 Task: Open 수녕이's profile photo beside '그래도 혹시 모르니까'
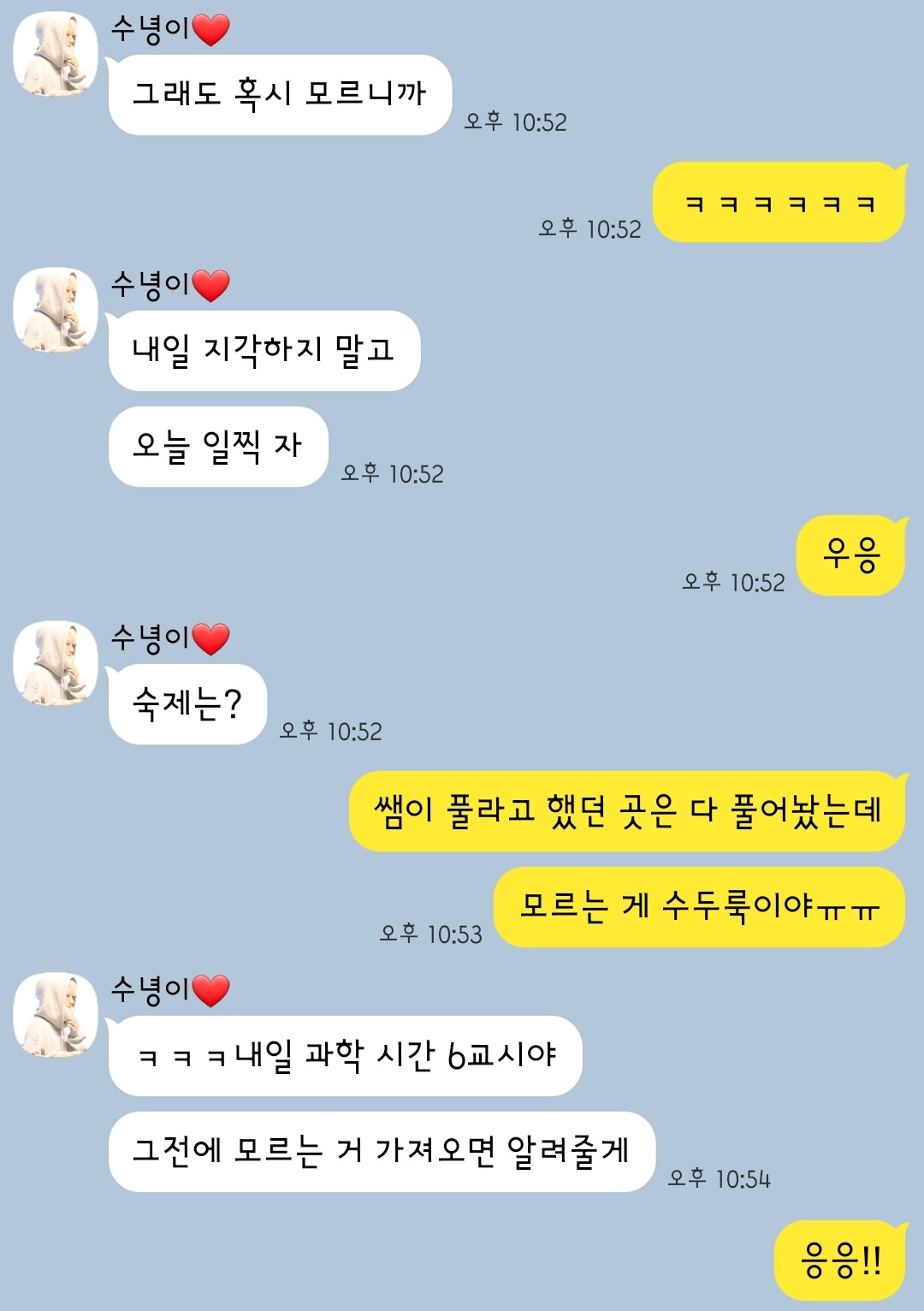point(56,54)
